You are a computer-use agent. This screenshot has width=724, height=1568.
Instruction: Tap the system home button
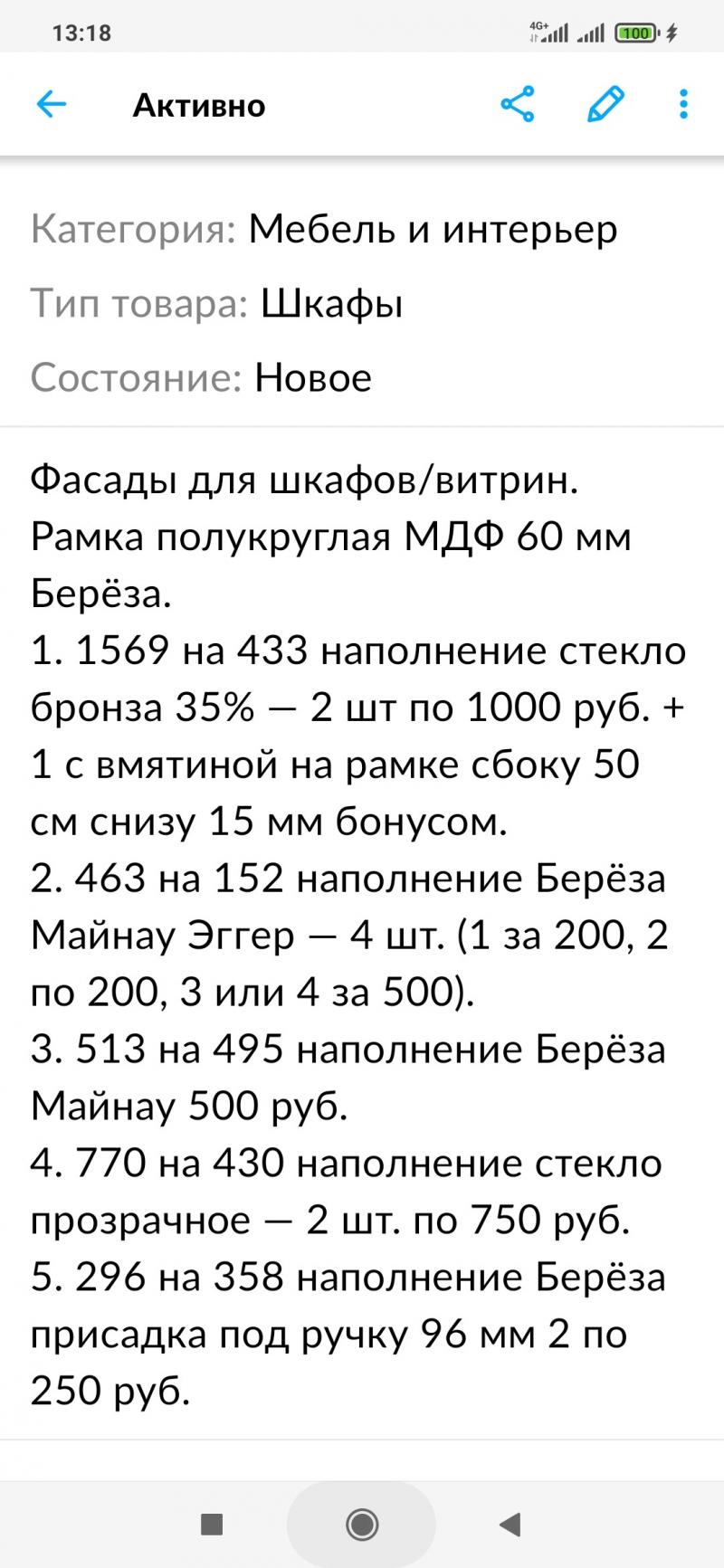tap(362, 1525)
